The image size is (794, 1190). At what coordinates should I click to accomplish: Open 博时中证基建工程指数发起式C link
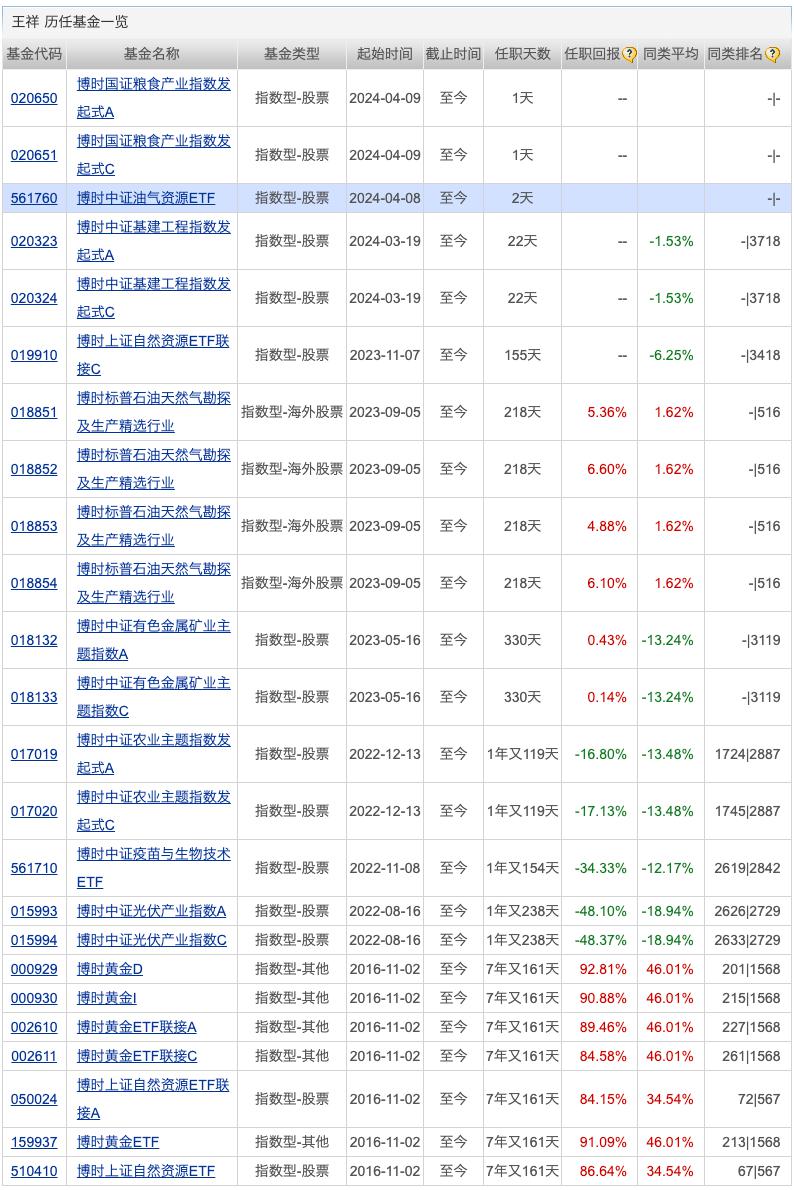pyautogui.click(x=153, y=284)
